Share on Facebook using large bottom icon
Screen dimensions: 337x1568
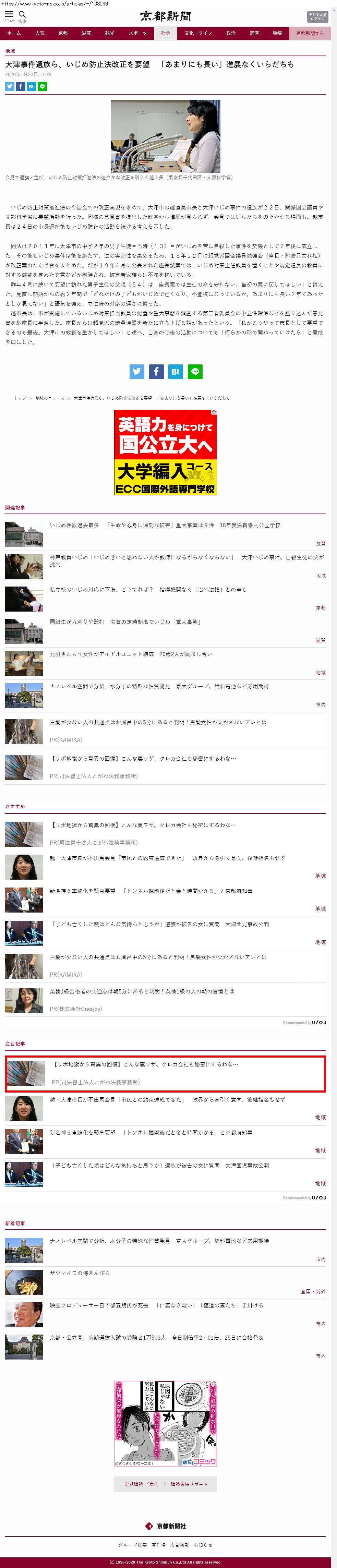(156, 371)
